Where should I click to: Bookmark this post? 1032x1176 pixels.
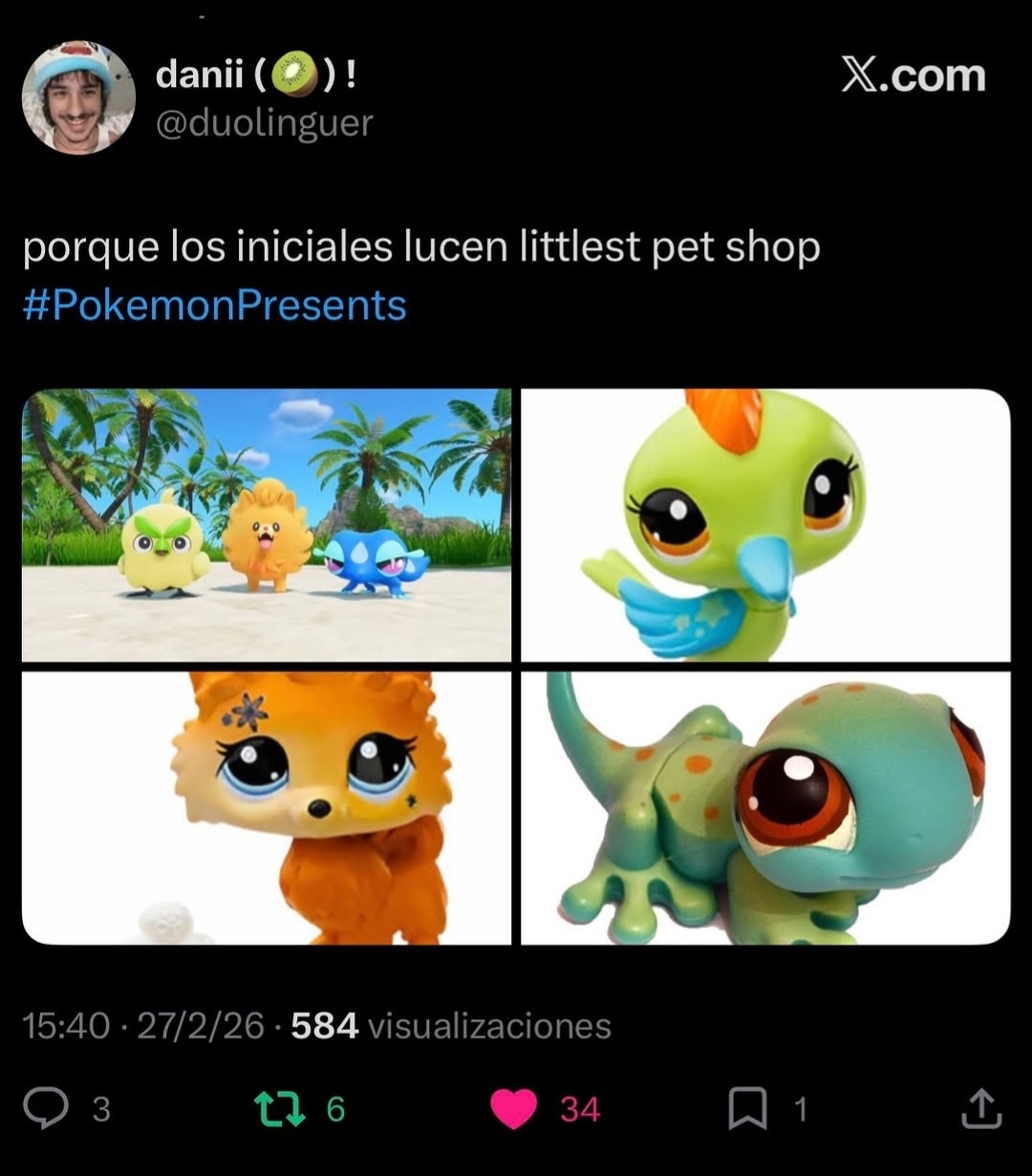(x=747, y=1109)
